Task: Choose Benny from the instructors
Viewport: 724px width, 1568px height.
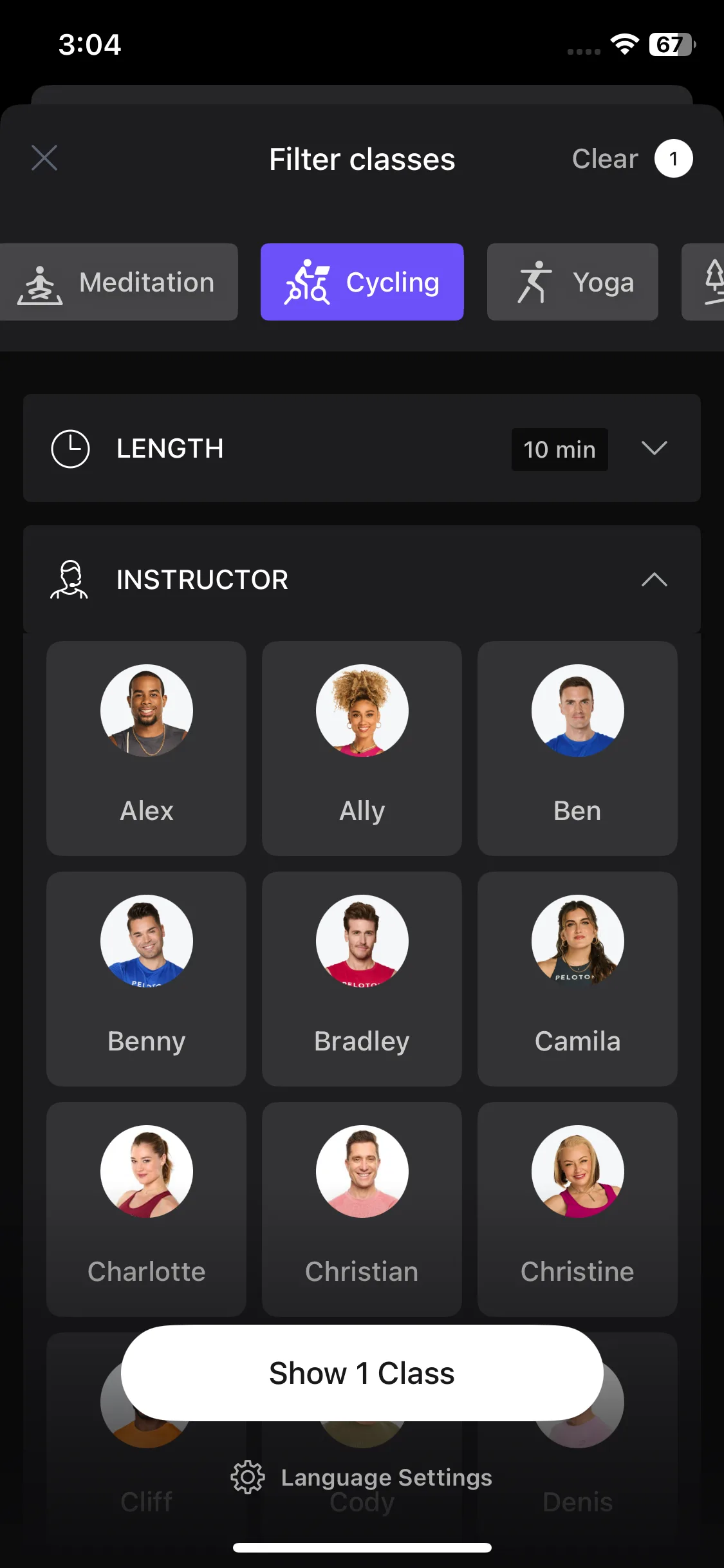Action: pos(146,978)
